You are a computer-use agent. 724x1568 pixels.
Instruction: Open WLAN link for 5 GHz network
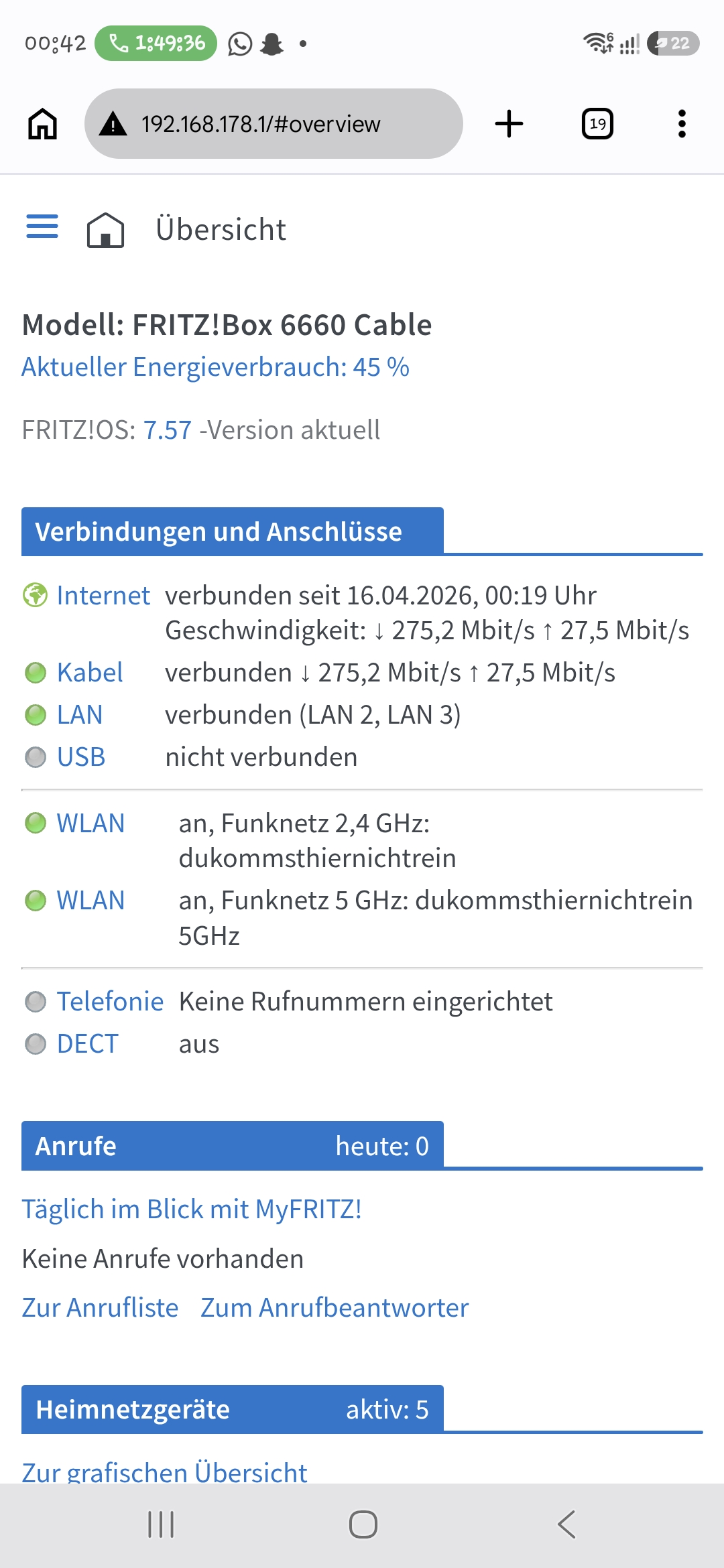click(x=90, y=901)
